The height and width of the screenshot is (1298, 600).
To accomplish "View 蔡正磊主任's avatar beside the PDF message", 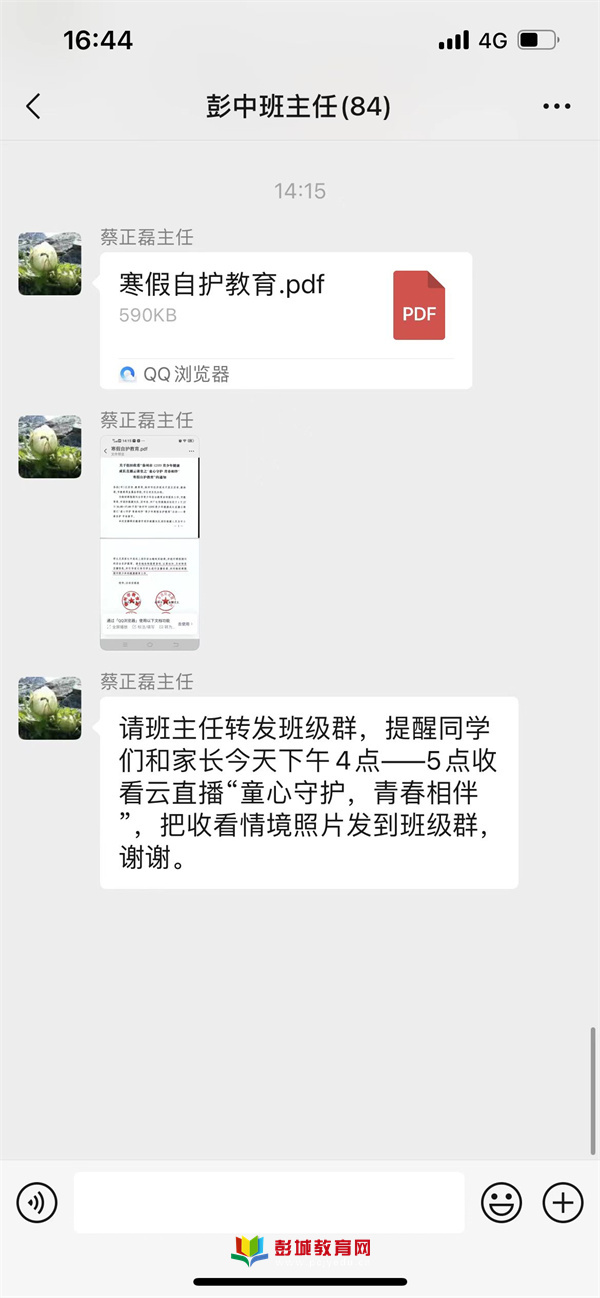I will [x=50, y=264].
